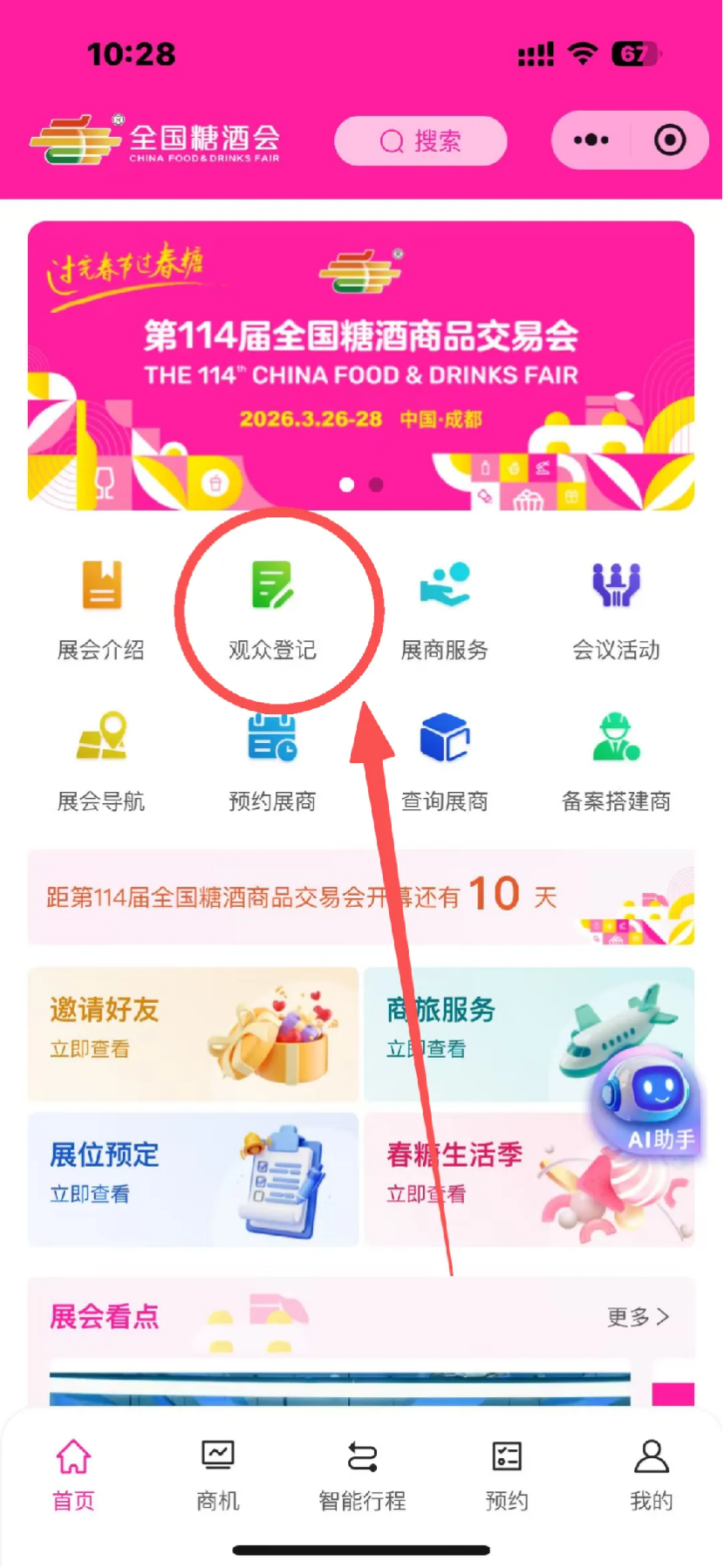Viewport: 724px width, 1568px height.
Task: Open the mini program more-options menu
Action: point(591,140)
